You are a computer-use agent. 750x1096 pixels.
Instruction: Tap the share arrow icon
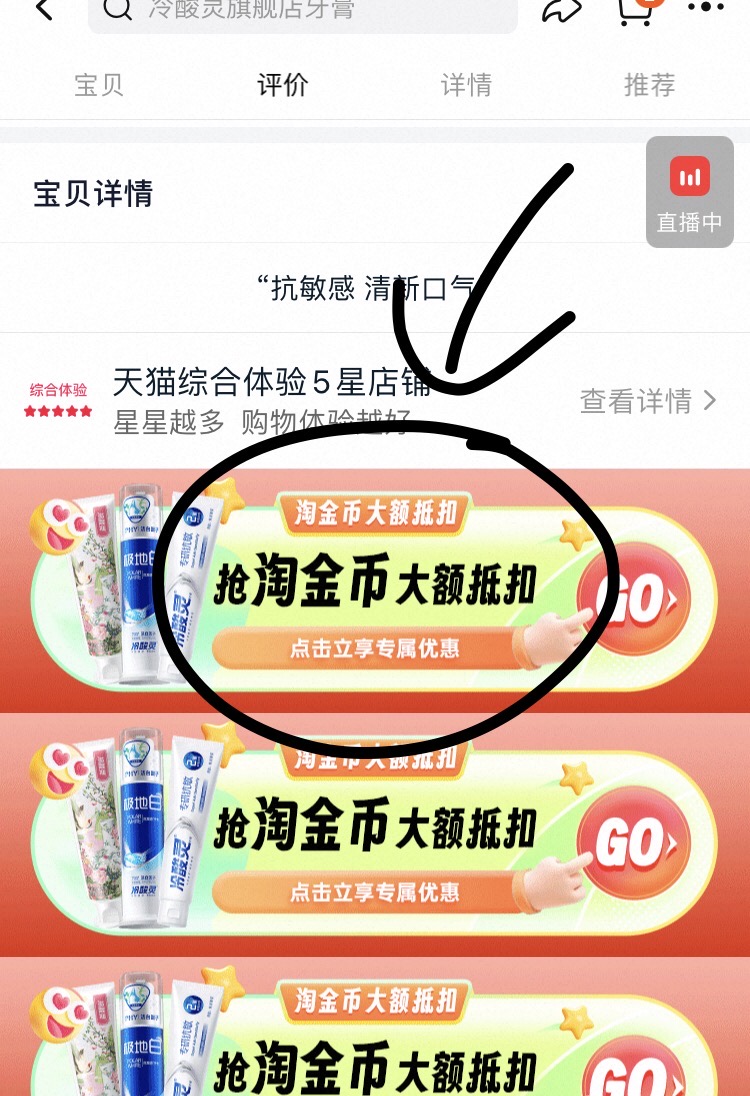coord(561,12)
